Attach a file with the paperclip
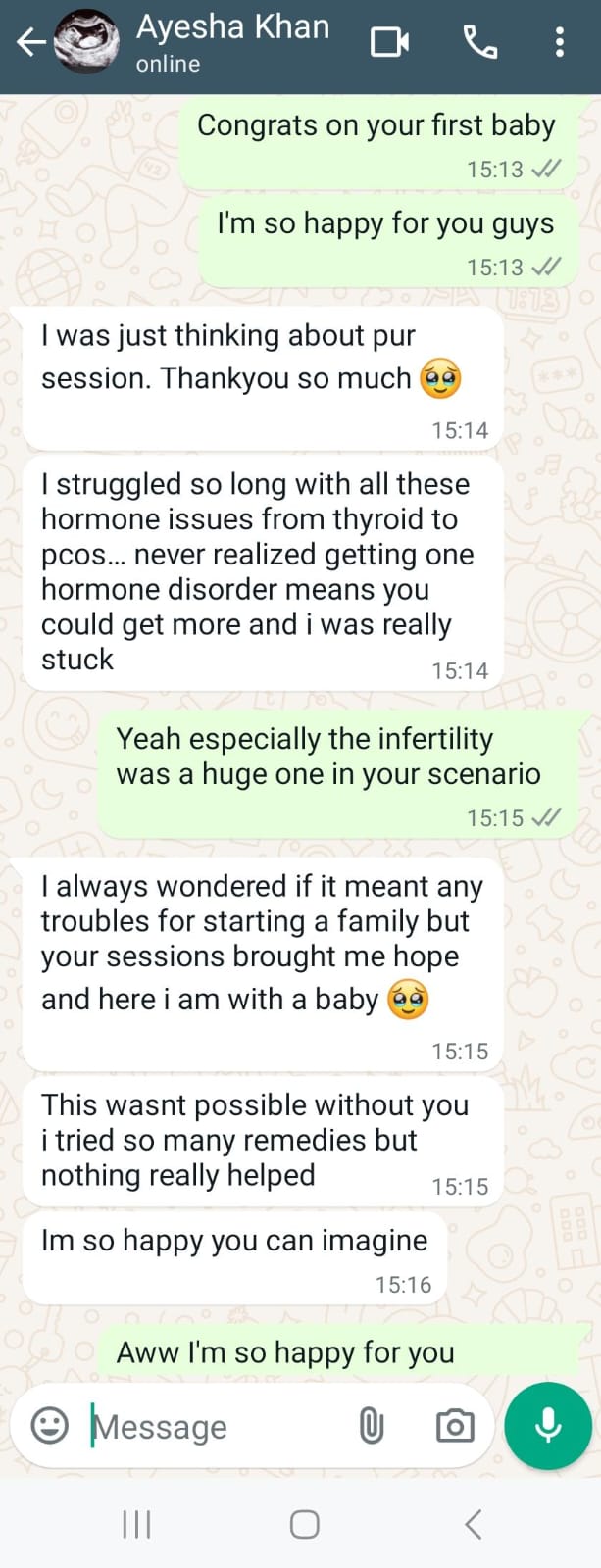 click(x=372, y=1426)
